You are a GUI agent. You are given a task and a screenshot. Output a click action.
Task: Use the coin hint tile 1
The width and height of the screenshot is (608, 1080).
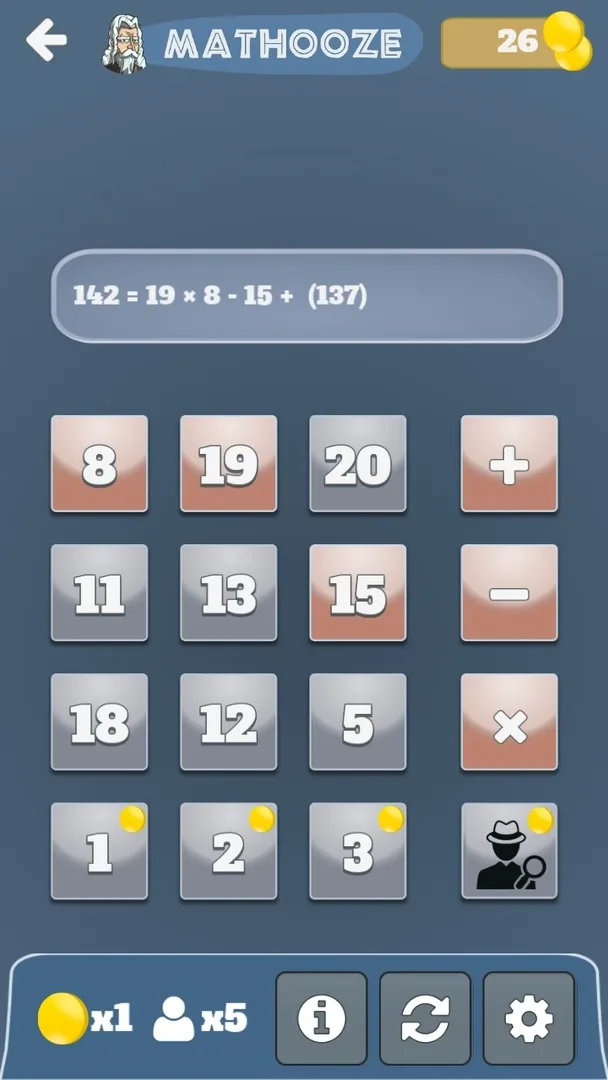(99, 851)
